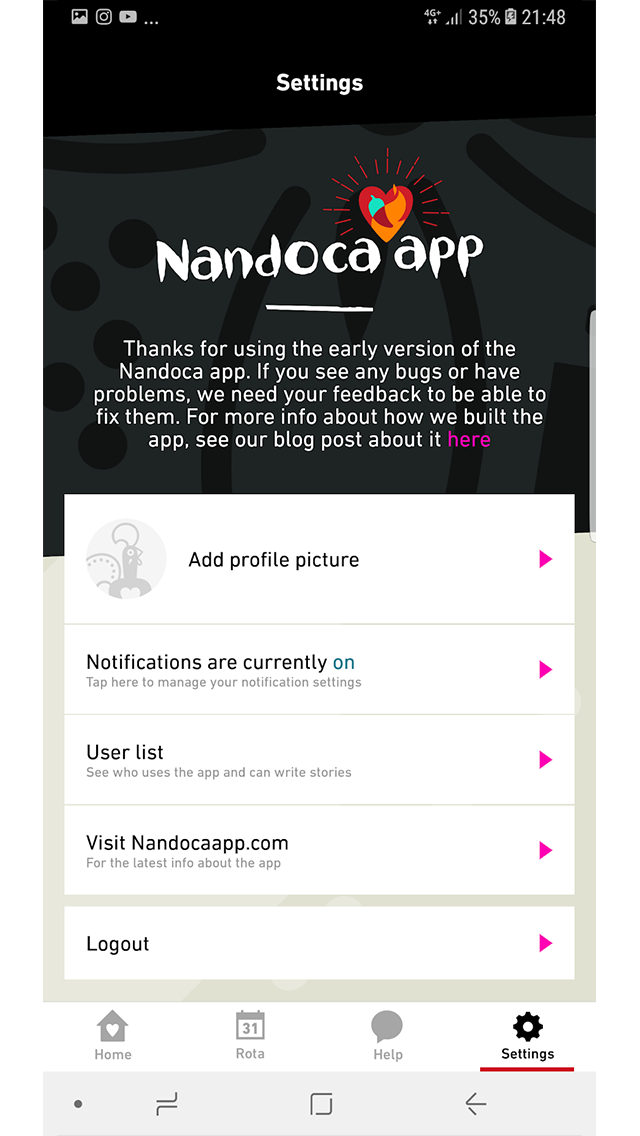Image resolution: width=640 pixels, height=1136 pixels.
Task: Switch to the Rota tab
Action: [250, 1036]
